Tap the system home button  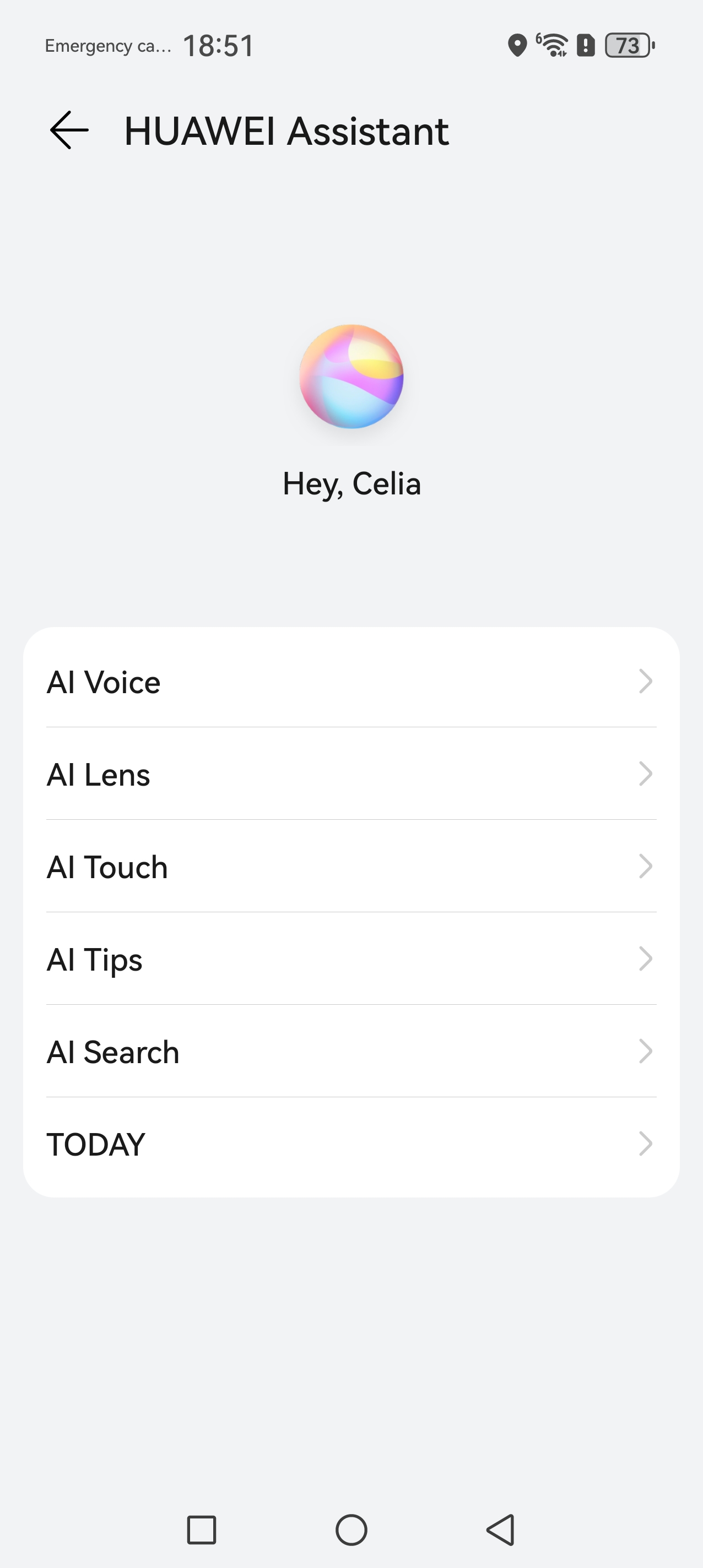pyautogui.click(x=351, y=1529)
